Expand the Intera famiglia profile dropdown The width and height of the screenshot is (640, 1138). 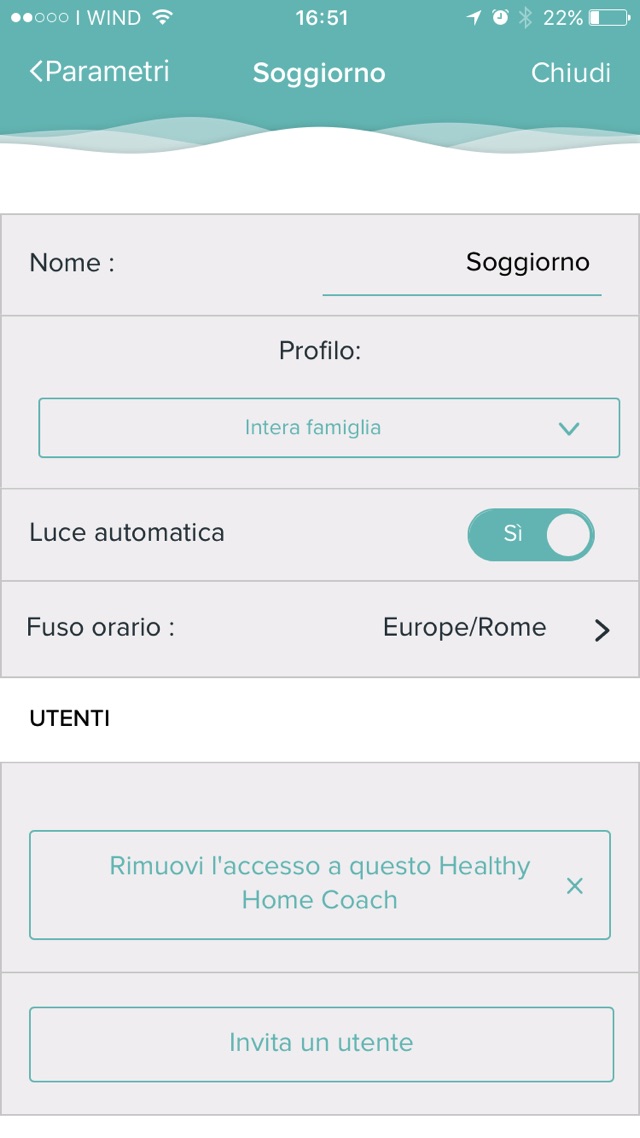tap(329, 428)
